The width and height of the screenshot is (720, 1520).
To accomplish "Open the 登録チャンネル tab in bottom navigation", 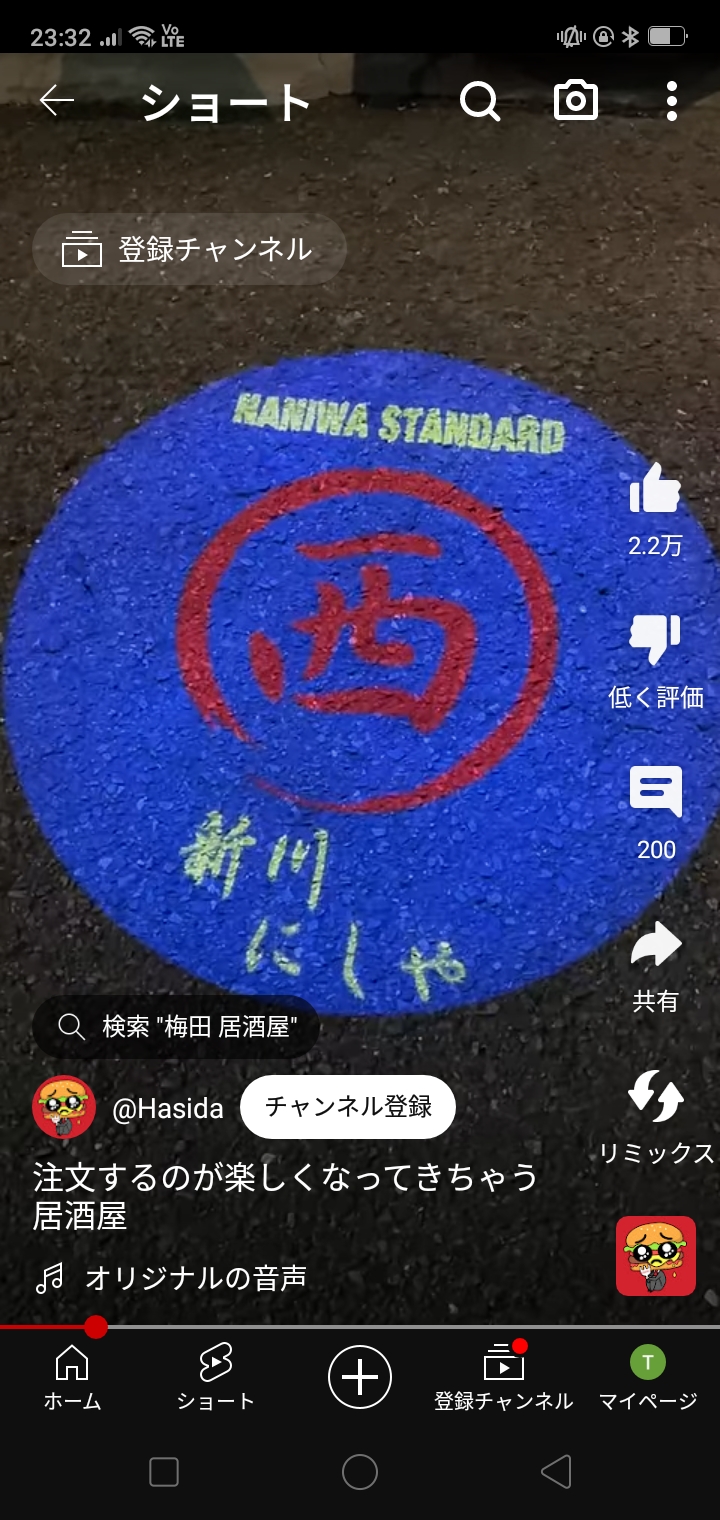I will [x=503, y=1378].
